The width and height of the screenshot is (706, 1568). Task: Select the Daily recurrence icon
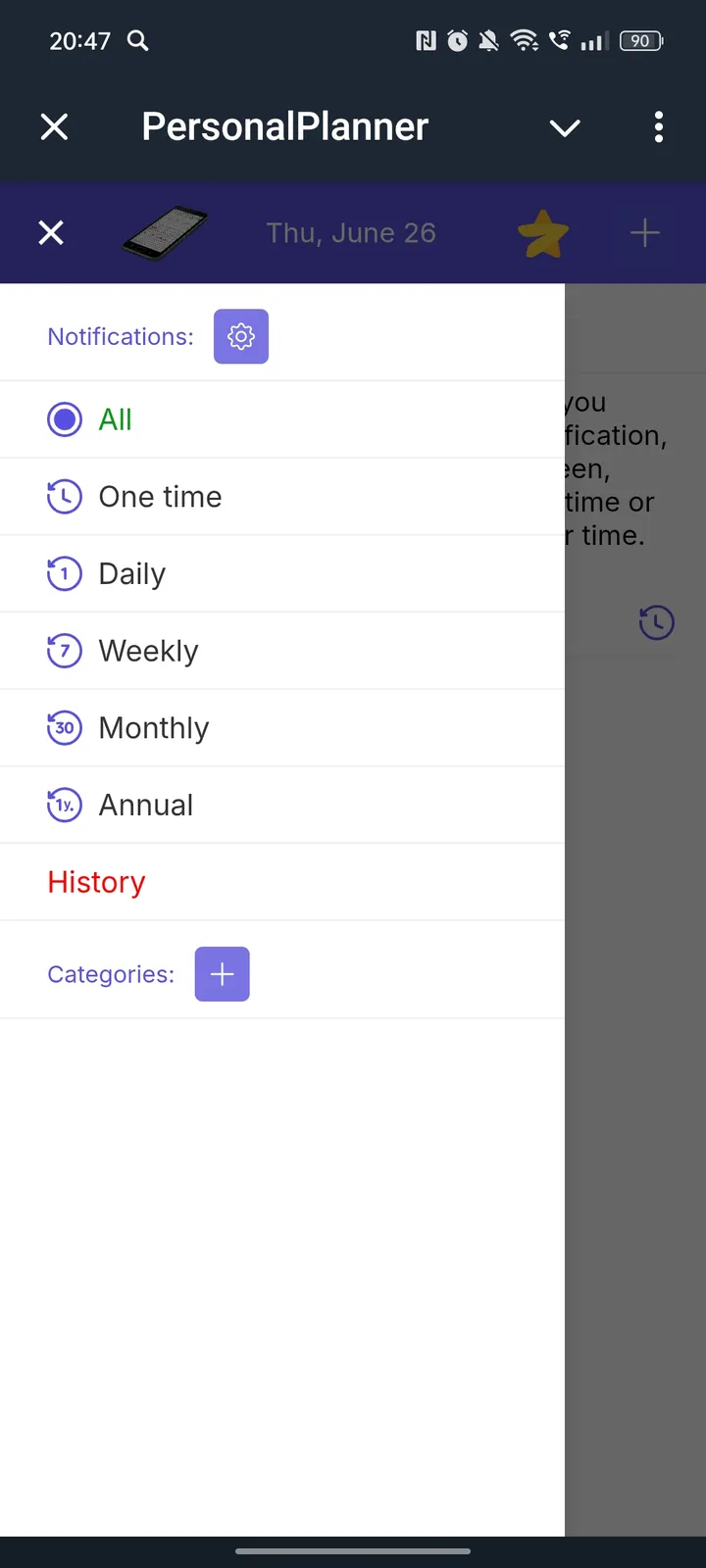click(64, 573)
